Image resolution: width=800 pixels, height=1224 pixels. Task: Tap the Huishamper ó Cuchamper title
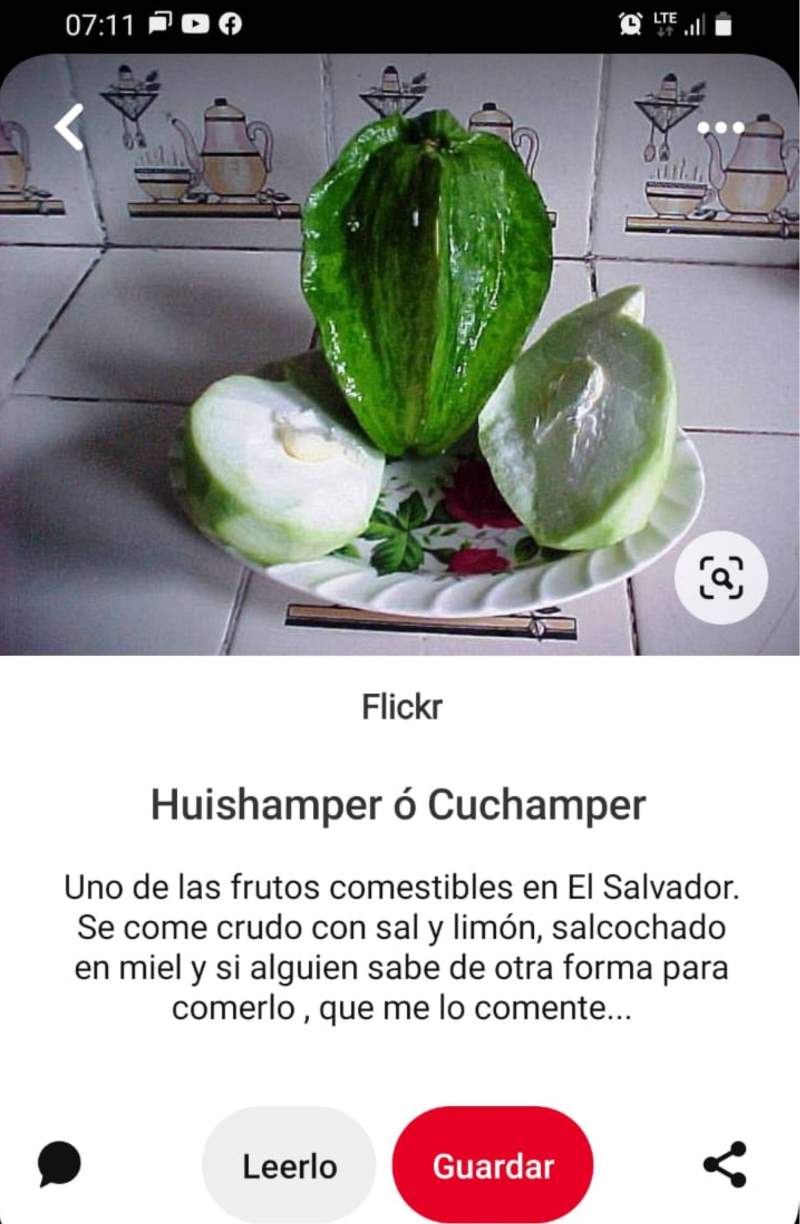click(x=400, y=806)
